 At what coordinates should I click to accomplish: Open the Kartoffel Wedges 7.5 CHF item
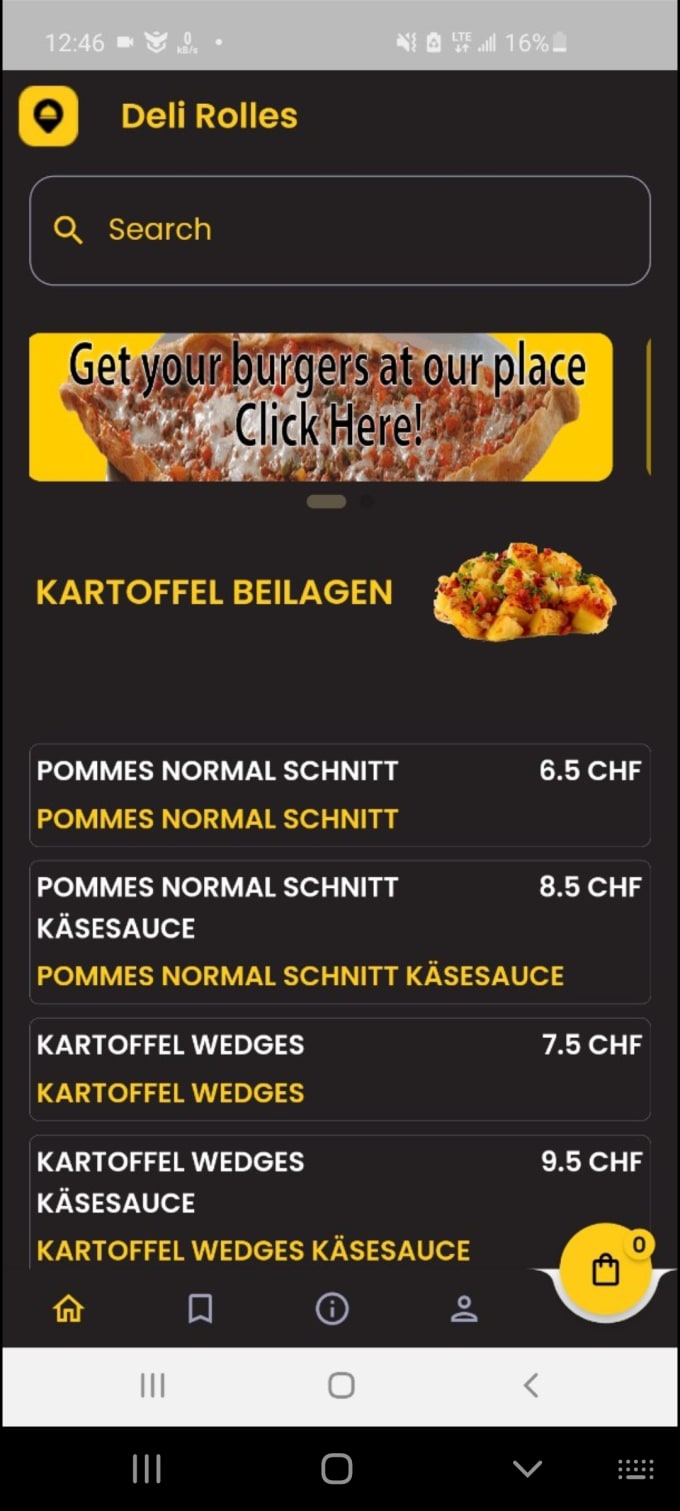(x=340, y=1068)
